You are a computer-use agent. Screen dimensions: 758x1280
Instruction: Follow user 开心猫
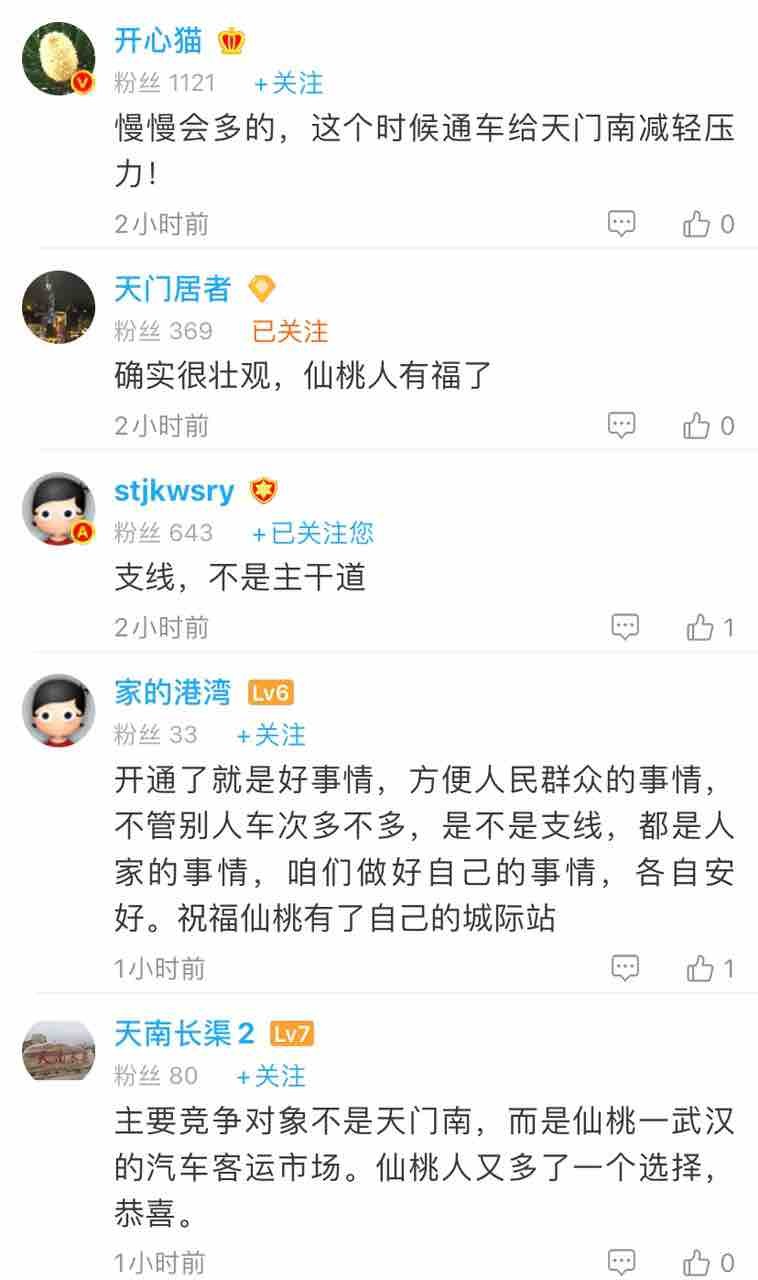[288, 83]
